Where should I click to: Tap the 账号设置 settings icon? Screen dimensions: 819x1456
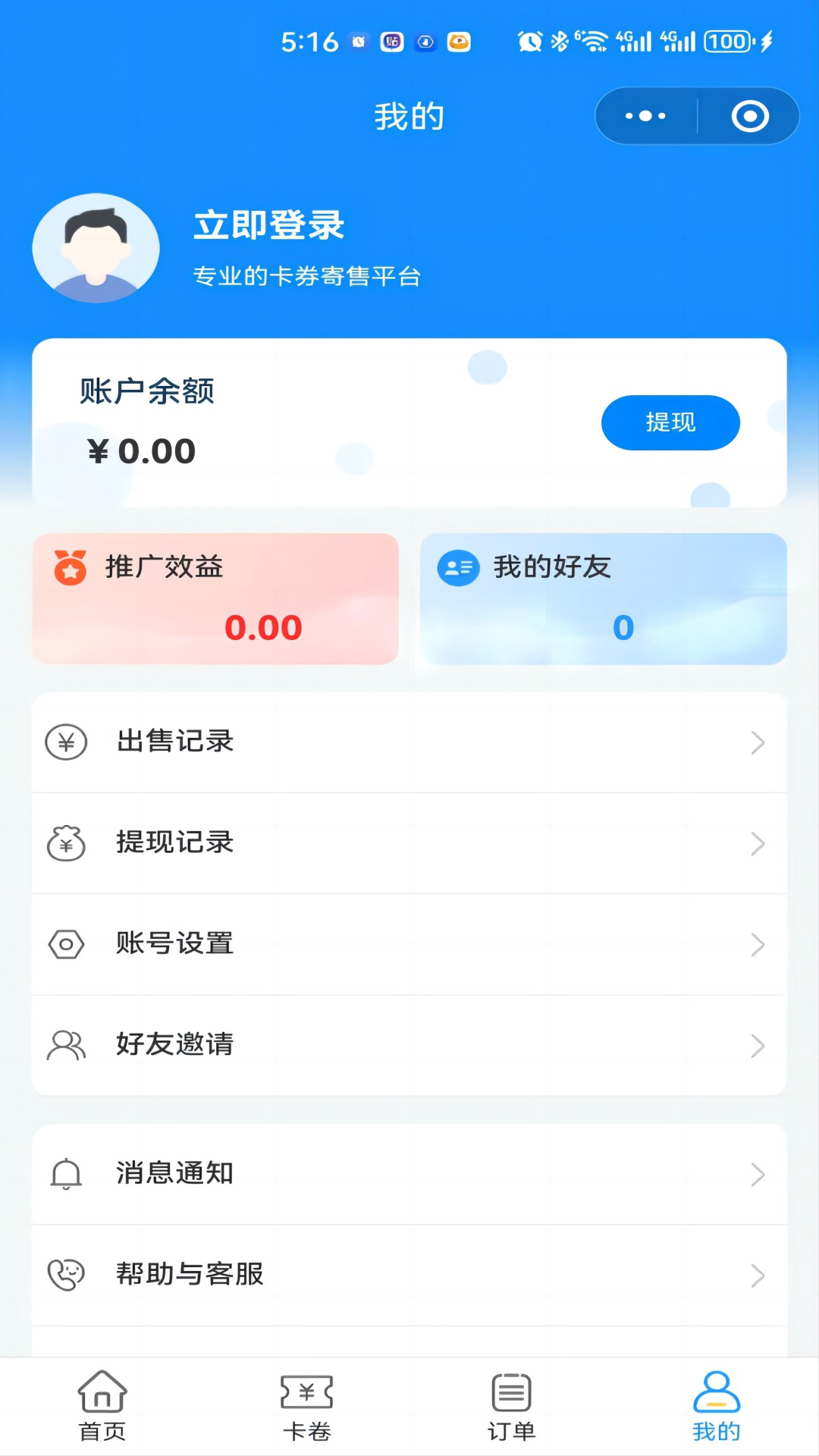pyautogui.click(x=67, y=944)
